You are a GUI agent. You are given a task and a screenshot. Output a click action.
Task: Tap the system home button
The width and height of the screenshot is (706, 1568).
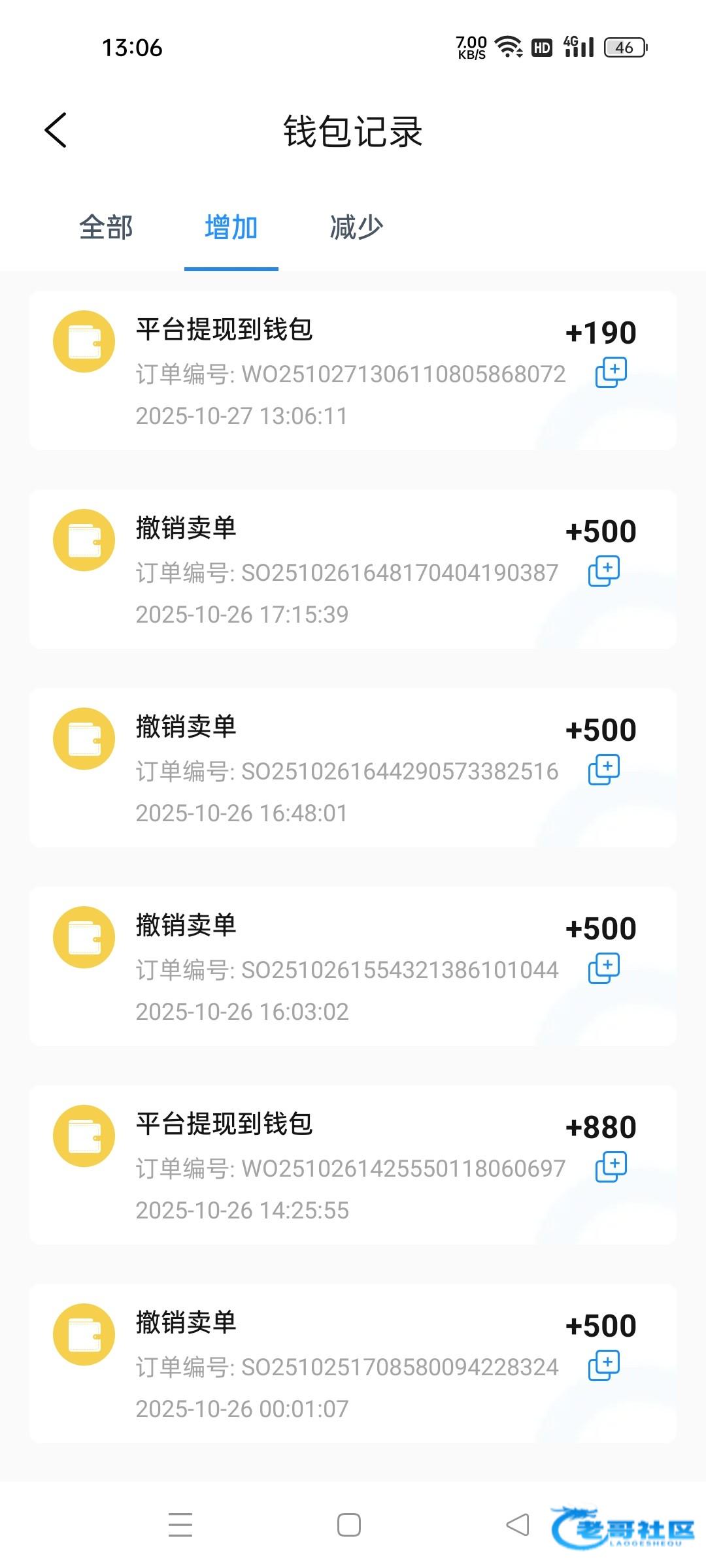(x=349, y=1525)
